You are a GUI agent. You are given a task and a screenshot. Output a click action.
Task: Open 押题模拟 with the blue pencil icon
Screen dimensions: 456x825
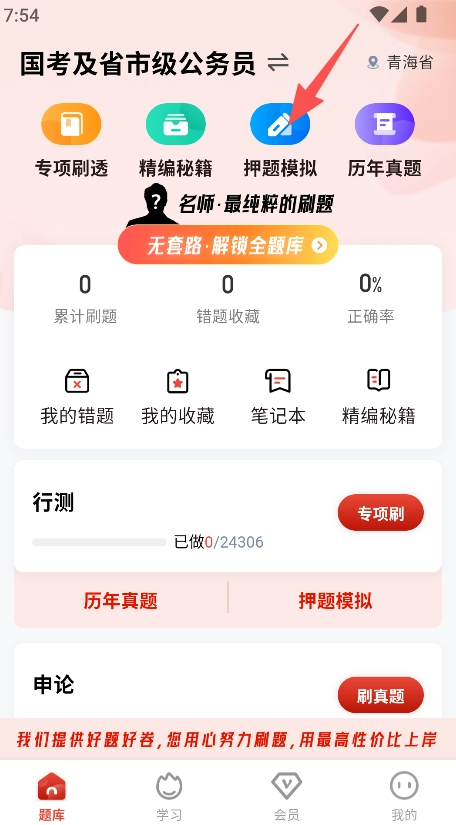tap(280, 141)
